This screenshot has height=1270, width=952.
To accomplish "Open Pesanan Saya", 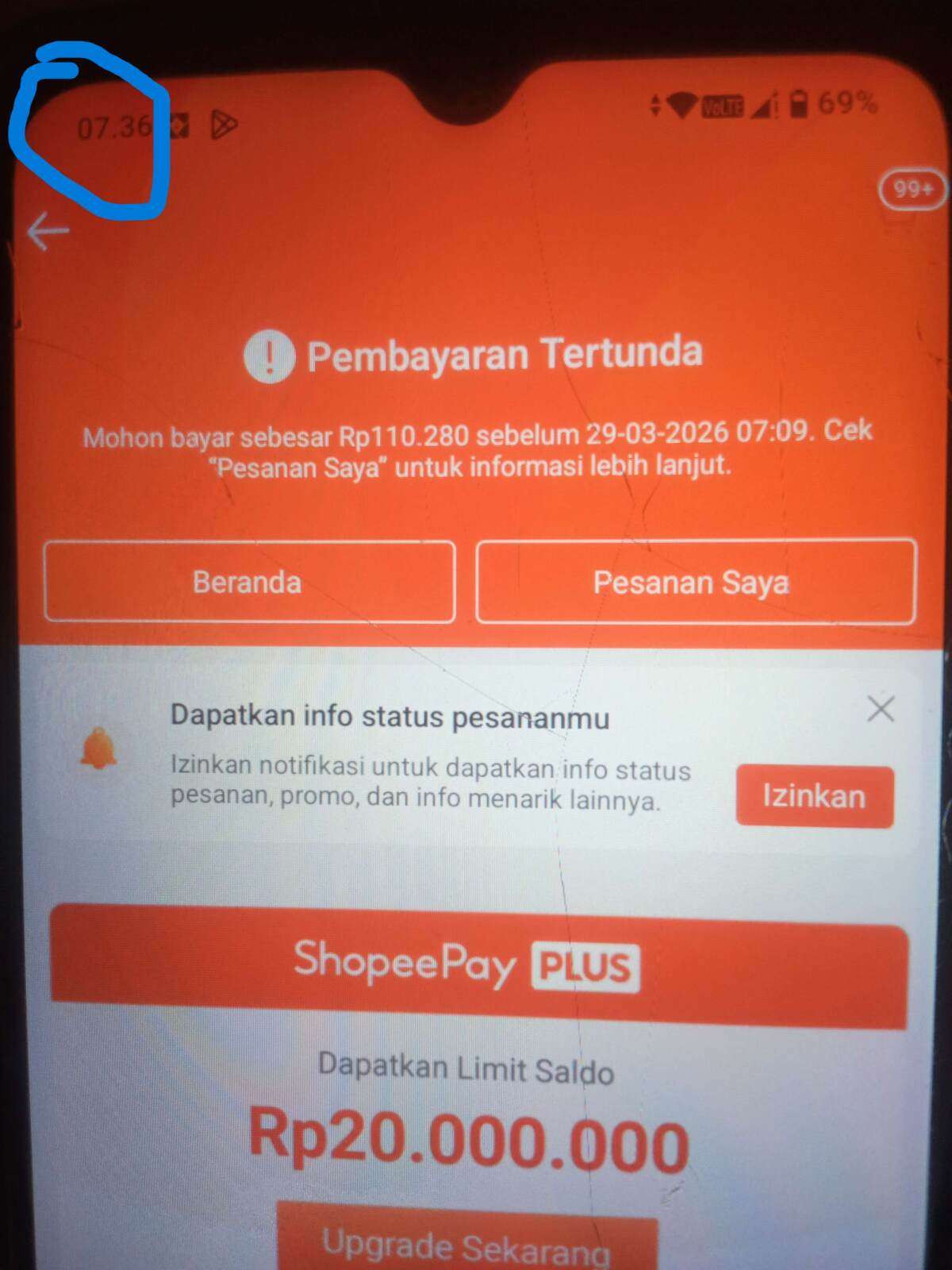I will [x=695, y=582].
